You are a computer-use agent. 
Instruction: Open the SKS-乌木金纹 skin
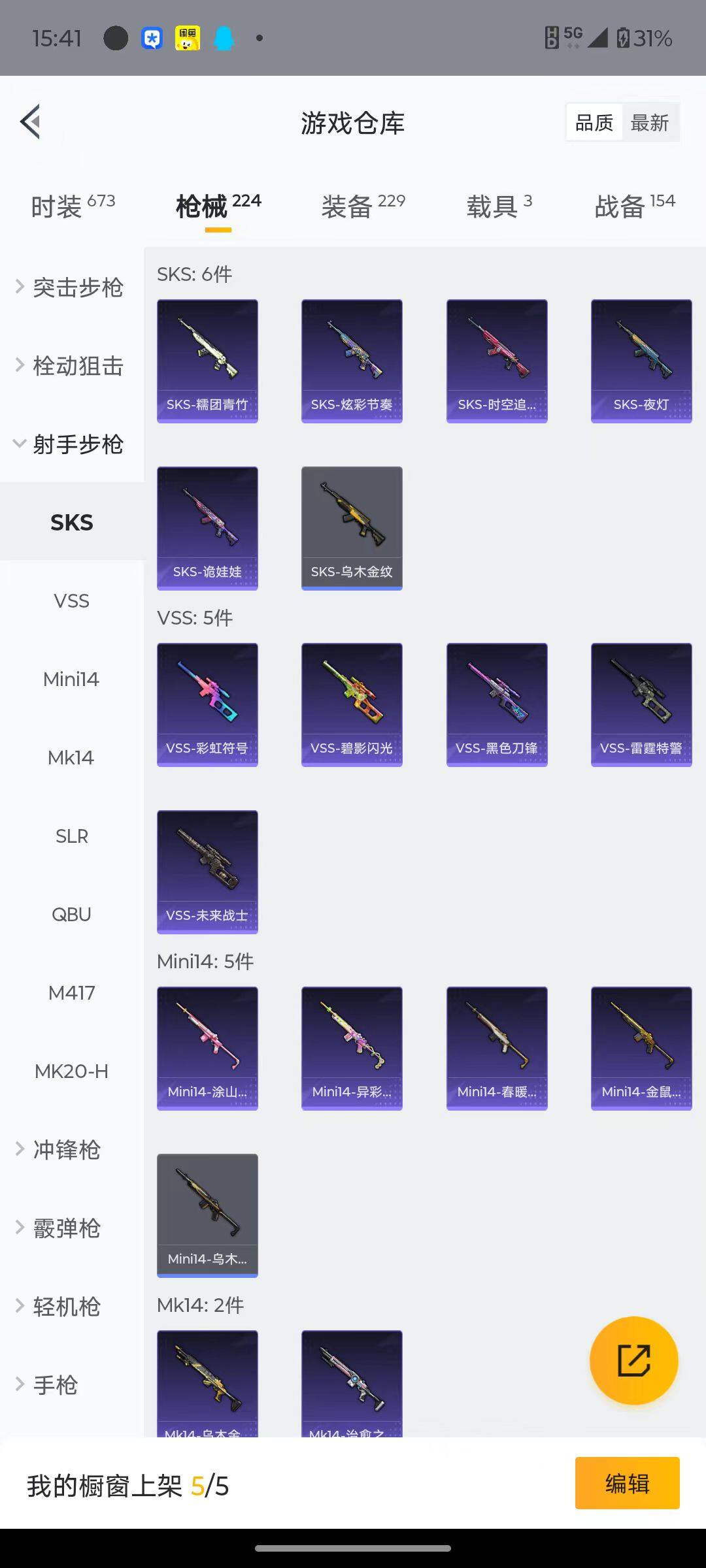pyautogui.click(x=352, y=529)
